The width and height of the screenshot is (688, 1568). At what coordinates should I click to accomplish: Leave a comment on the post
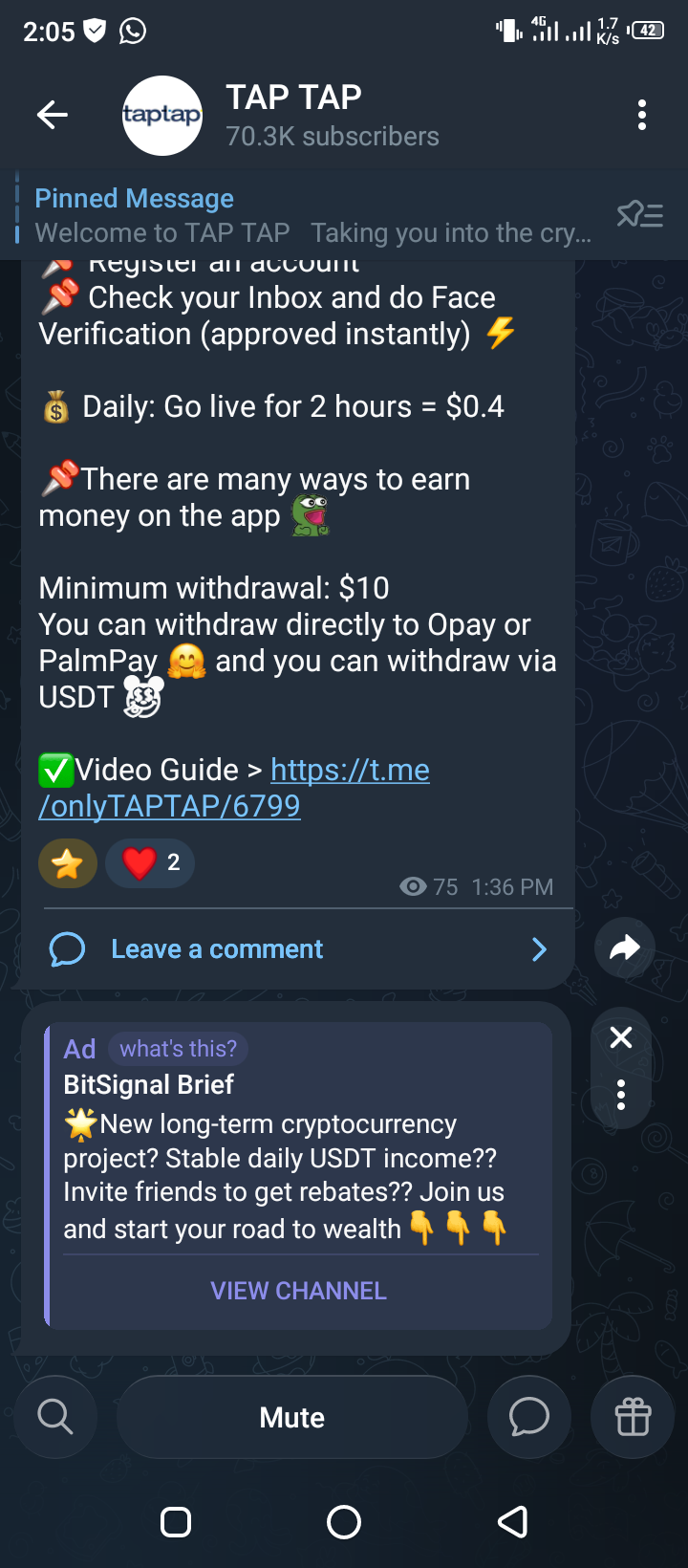[217, 949]
